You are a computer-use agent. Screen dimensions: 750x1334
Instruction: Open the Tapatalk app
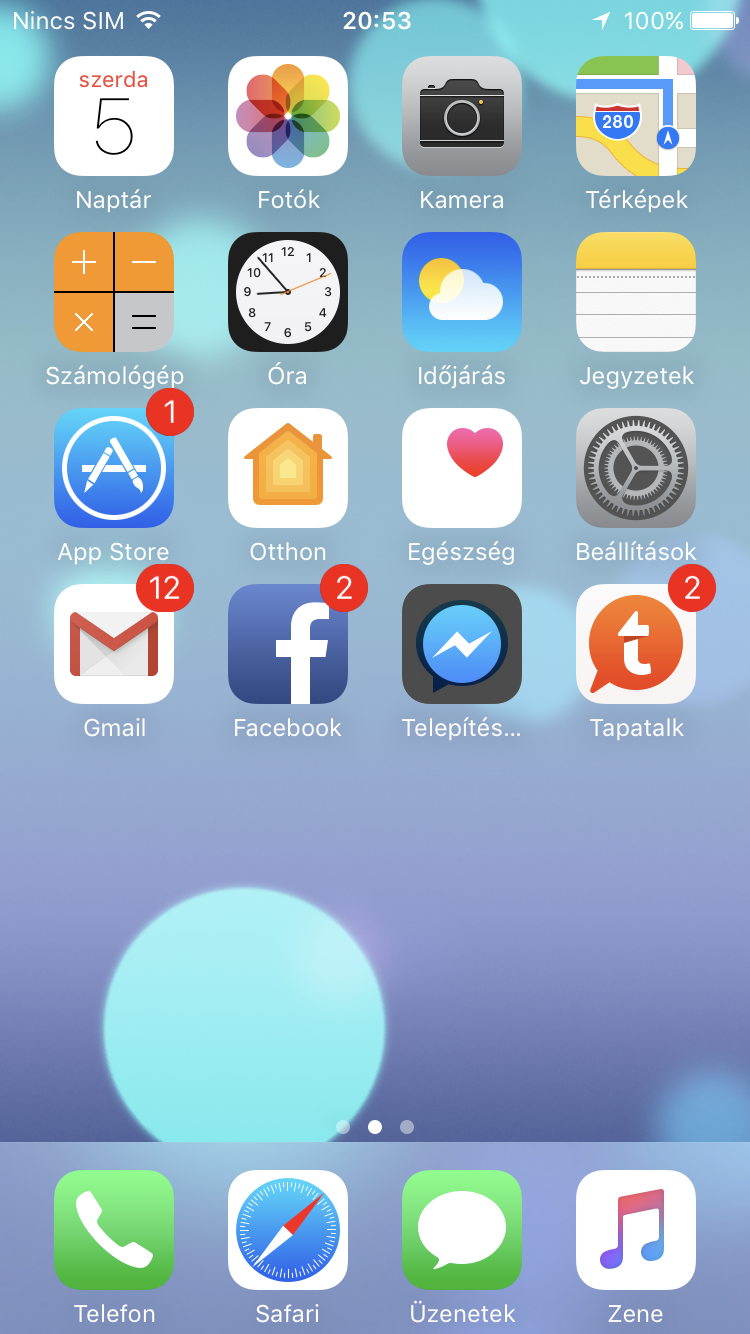636,645
